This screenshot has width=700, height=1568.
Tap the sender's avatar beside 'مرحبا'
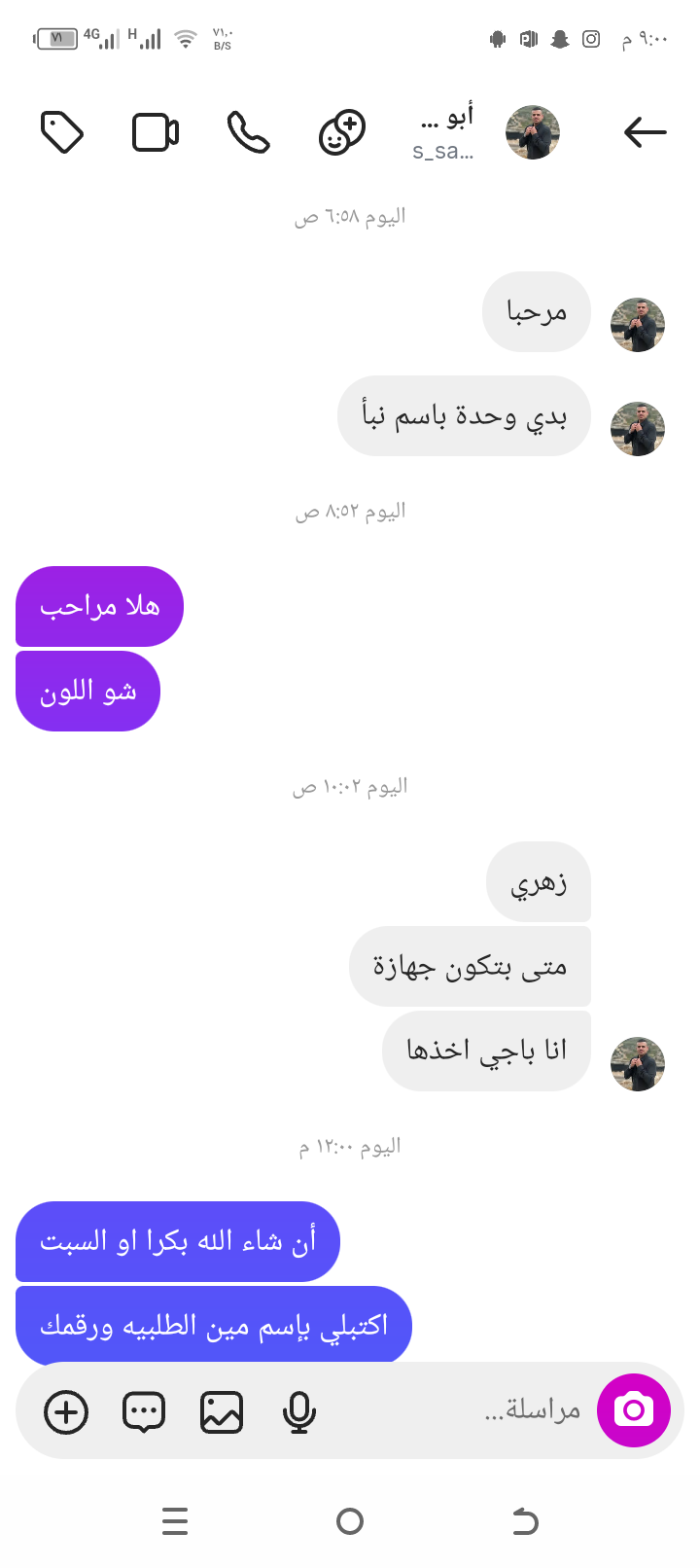click(638, 325)
